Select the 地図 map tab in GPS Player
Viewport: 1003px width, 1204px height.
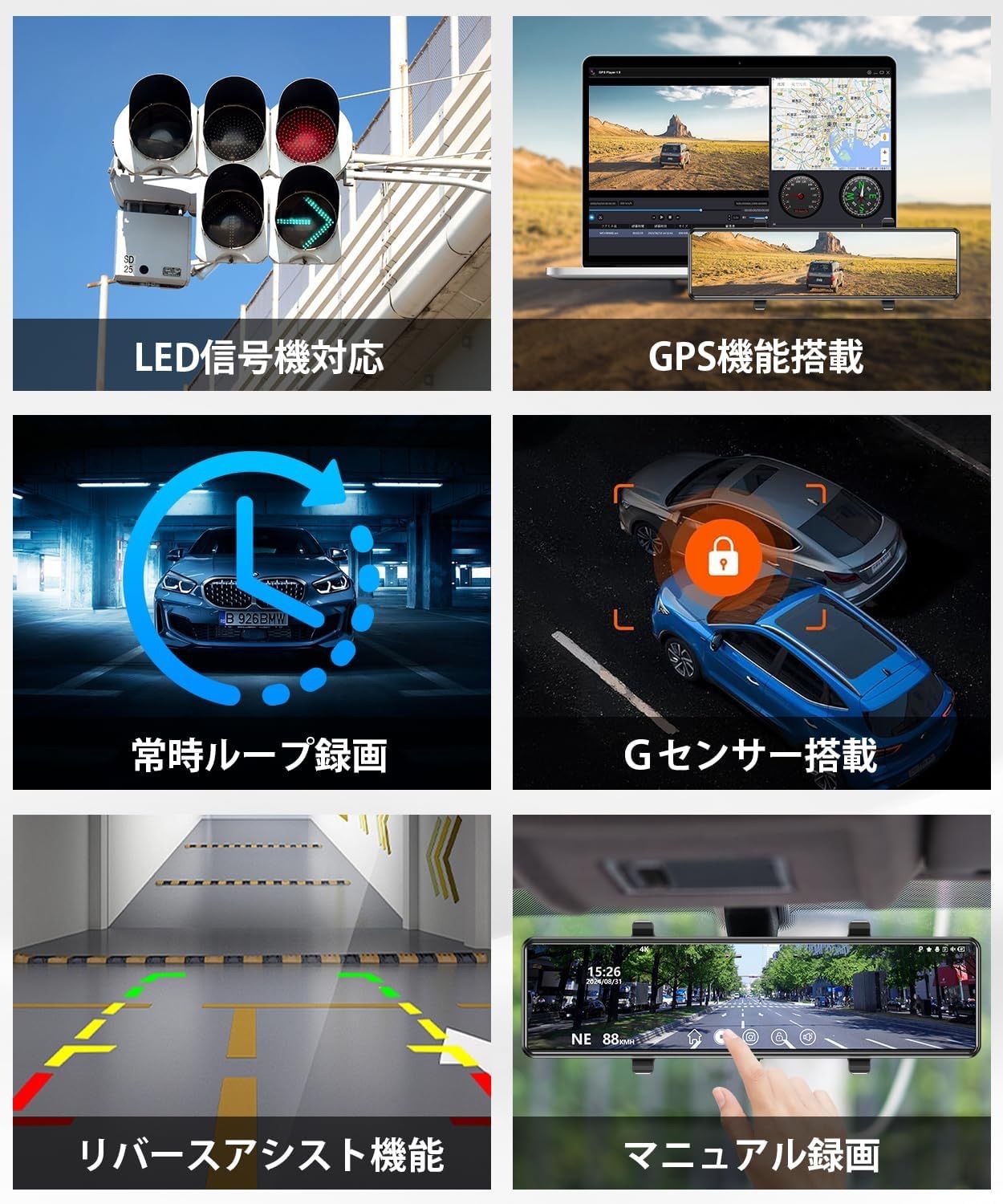point(780,83)
